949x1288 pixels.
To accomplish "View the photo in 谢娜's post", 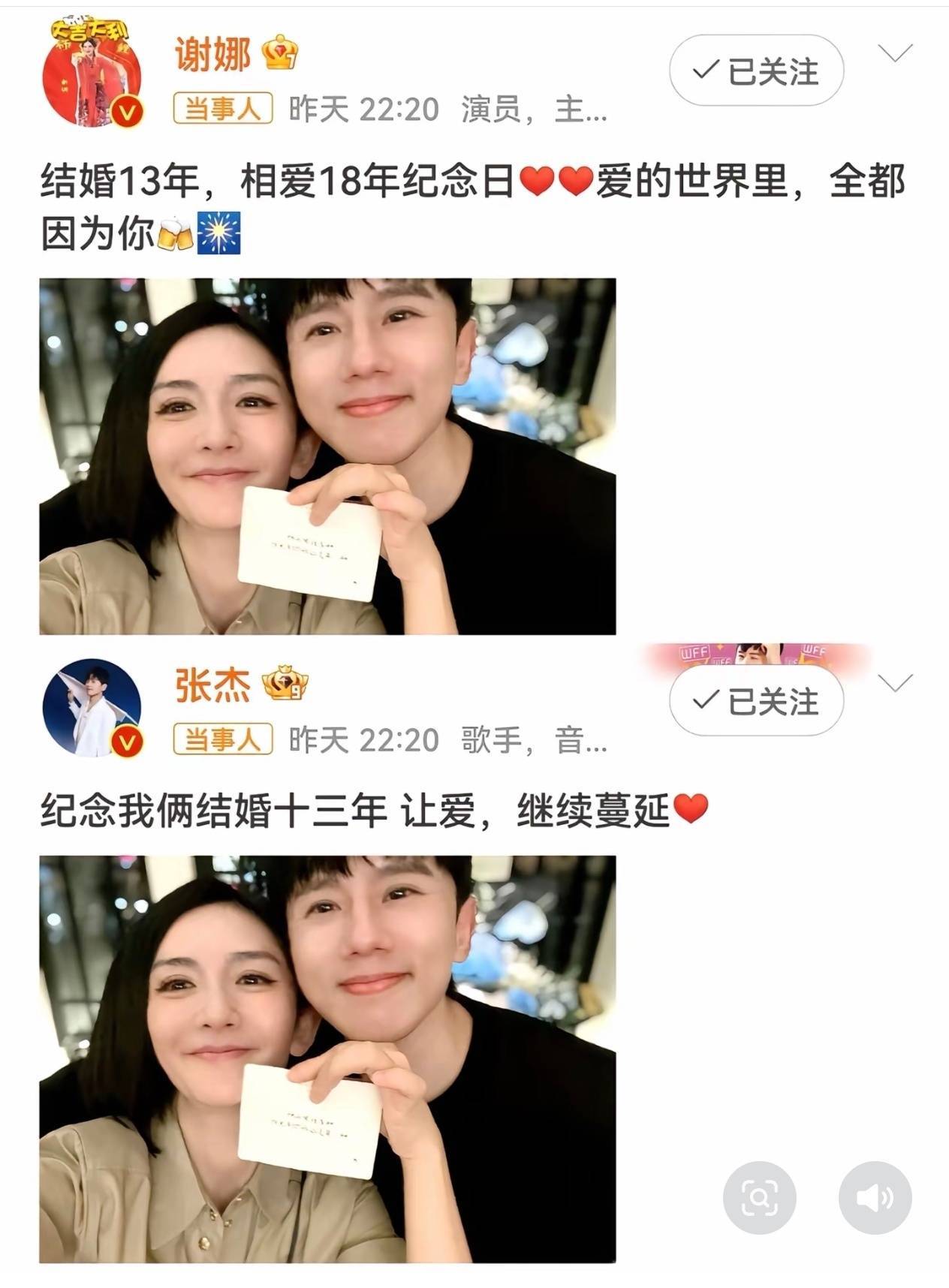I will (327, 456).
